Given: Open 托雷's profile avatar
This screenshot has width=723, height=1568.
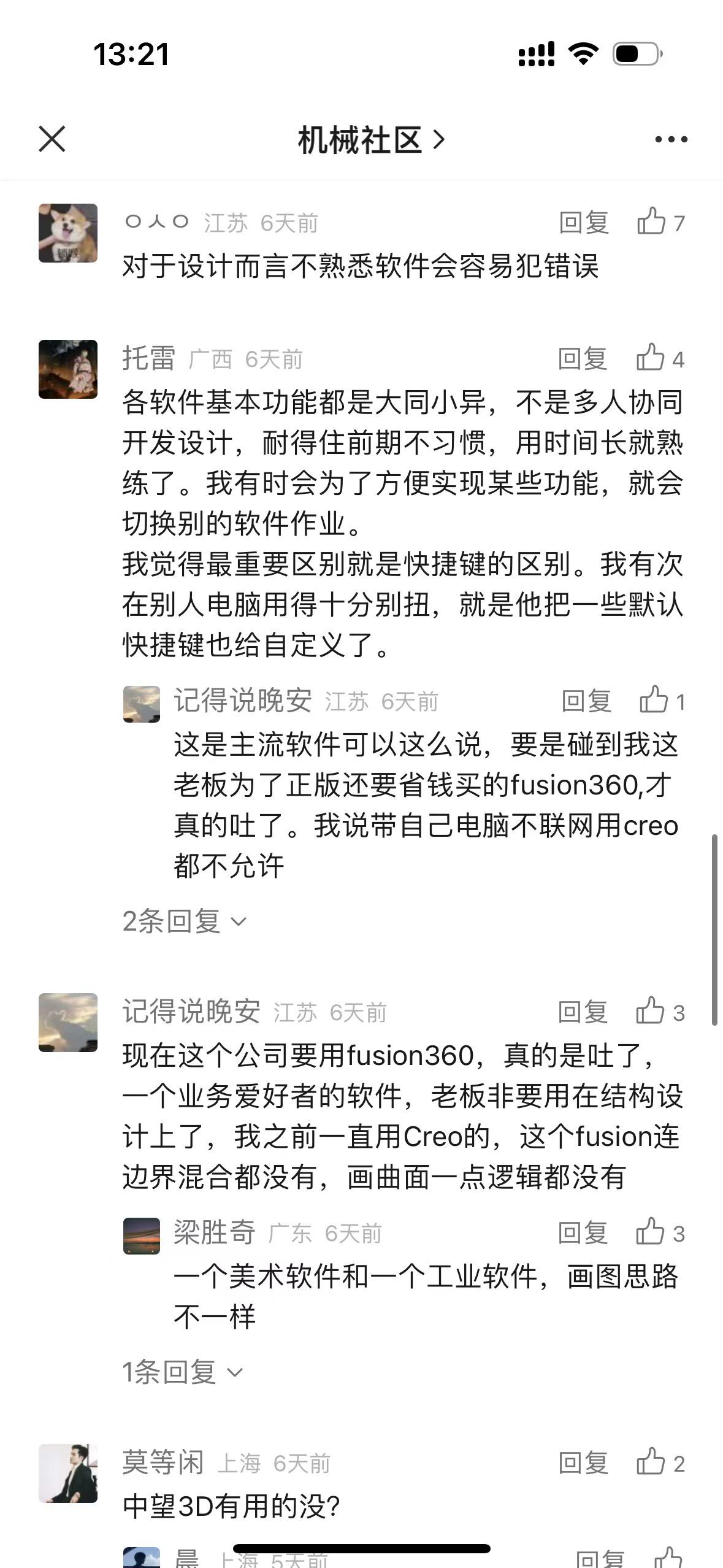Looking at the screenshot, I should point(68,369).
